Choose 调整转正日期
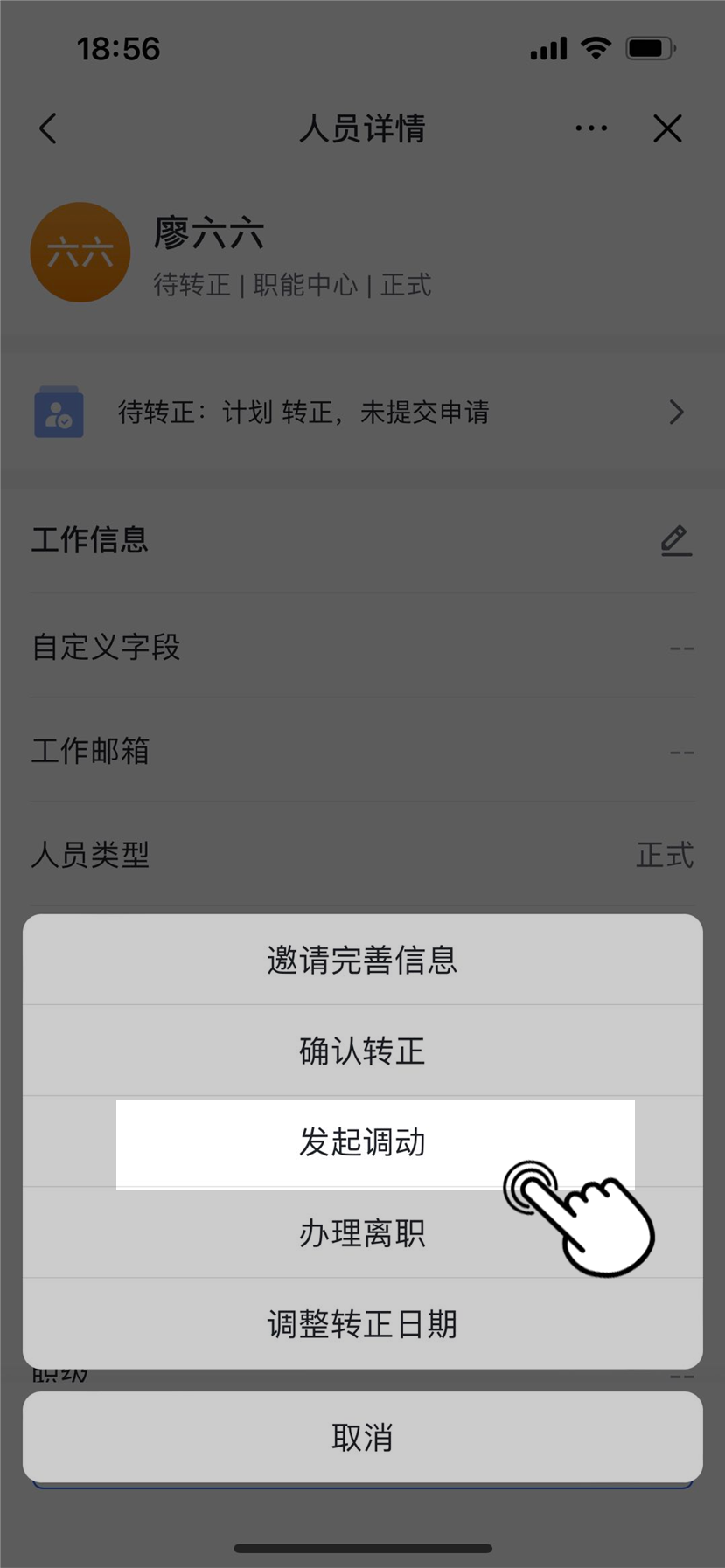 click(362, 1324)
